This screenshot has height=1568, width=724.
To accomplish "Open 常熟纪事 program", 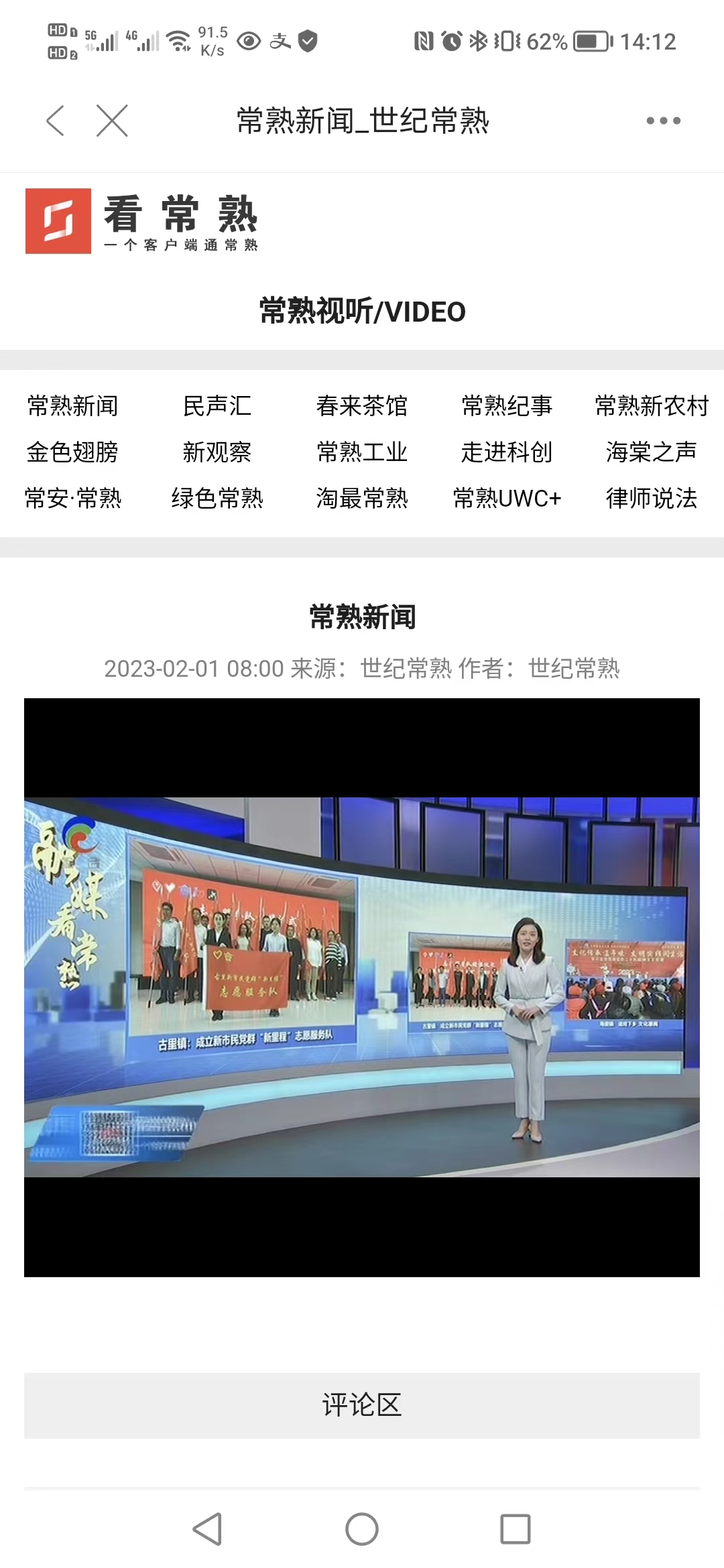I will (507, 406).
